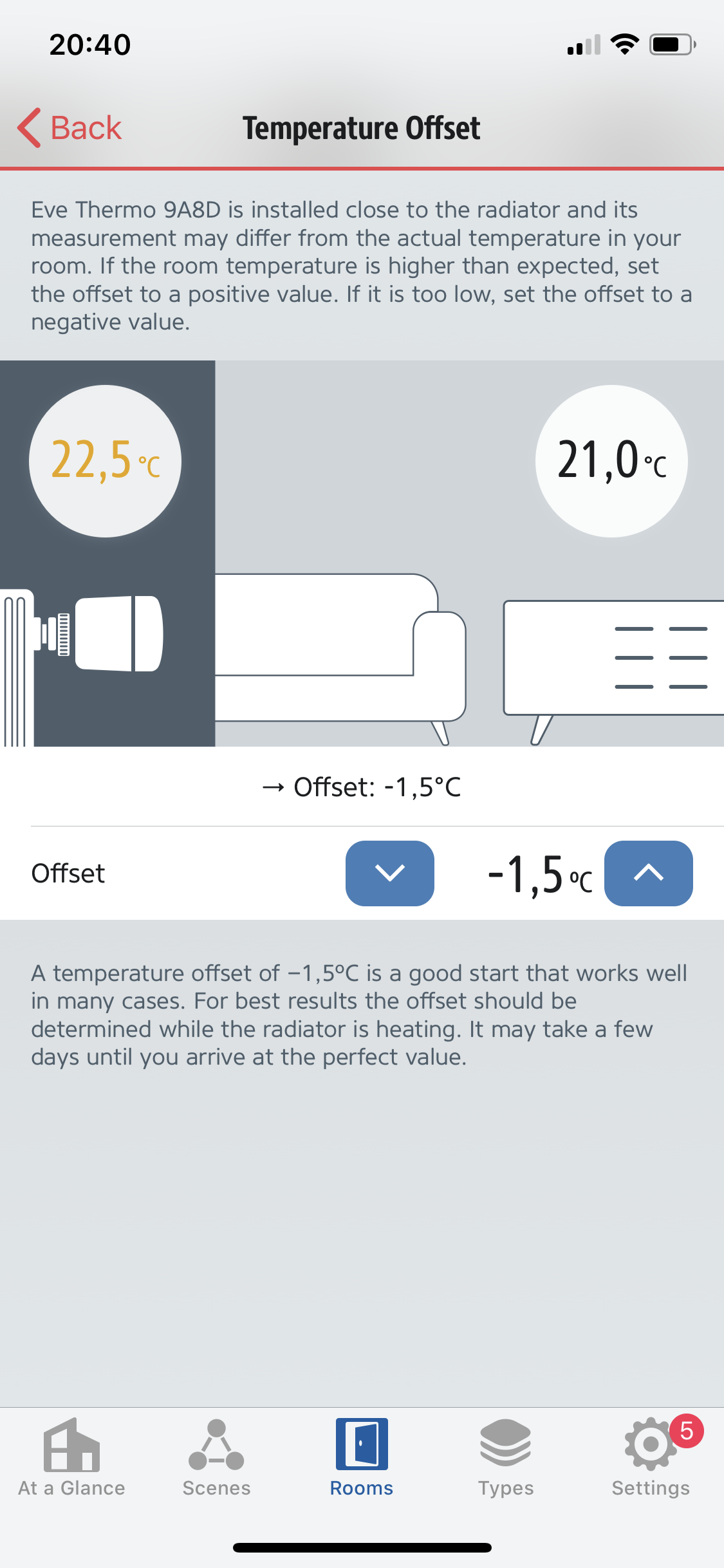
Task: Decrease the temperature offset value
Action: click(389, 873)
